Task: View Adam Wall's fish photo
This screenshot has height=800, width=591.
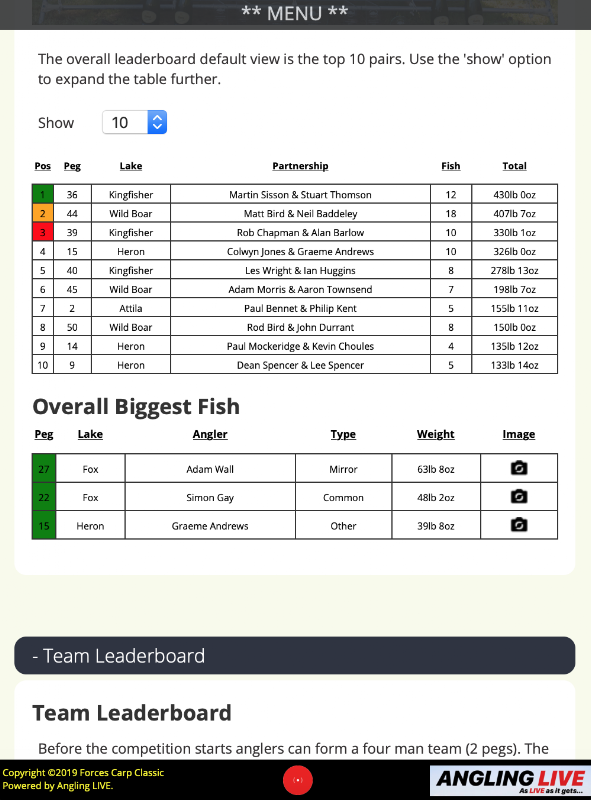Action: 519,468
